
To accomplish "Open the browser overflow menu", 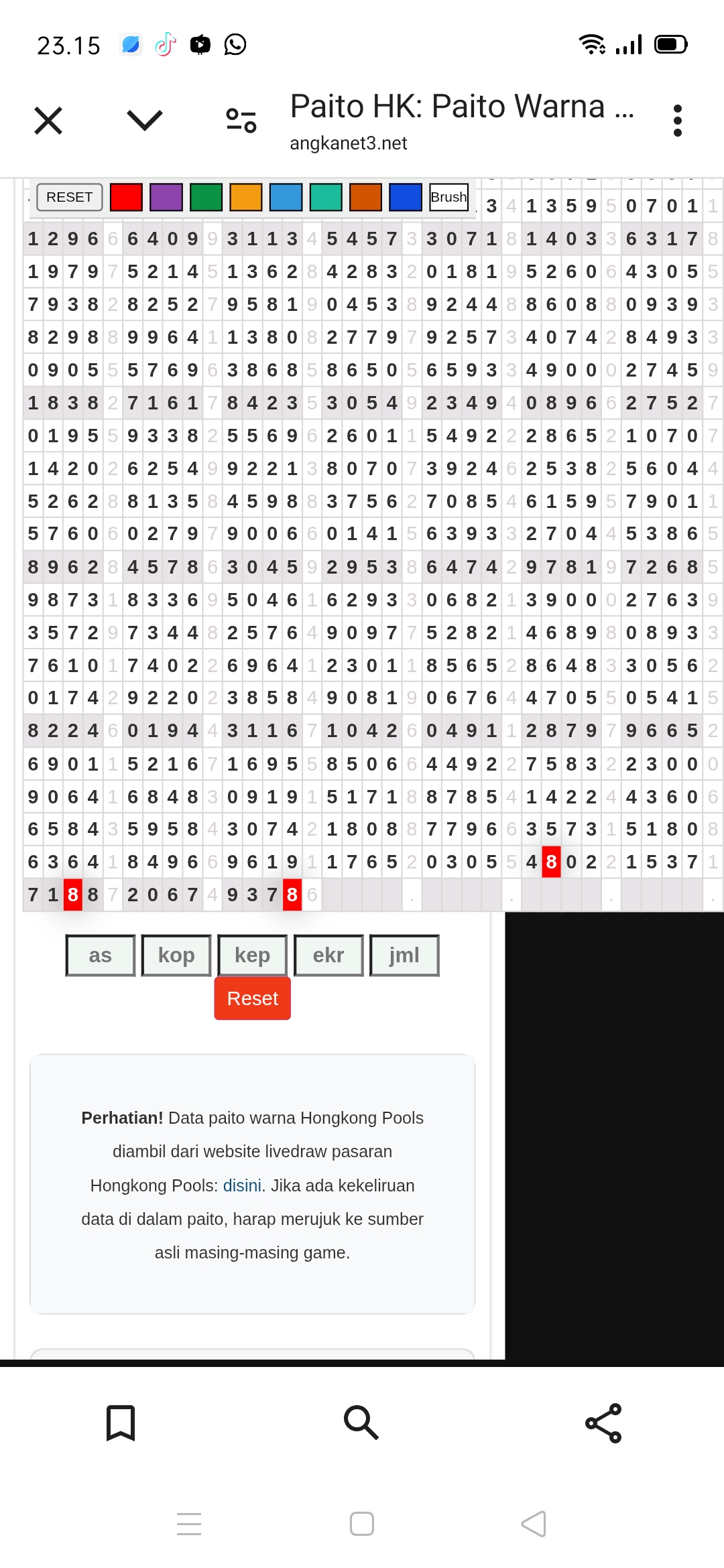I will coord(677,121).
